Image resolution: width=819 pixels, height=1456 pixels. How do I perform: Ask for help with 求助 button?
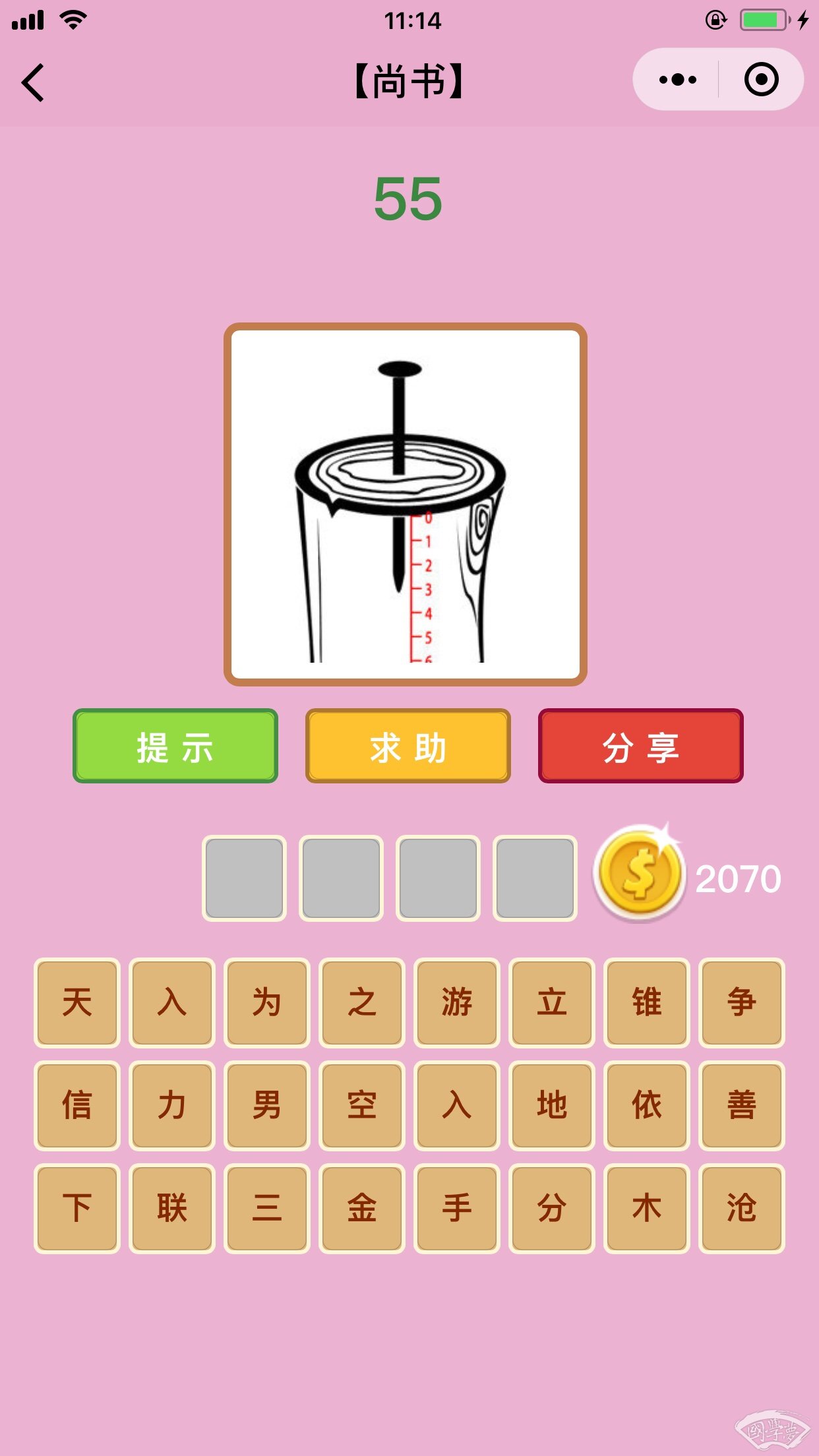coord(408,746)
